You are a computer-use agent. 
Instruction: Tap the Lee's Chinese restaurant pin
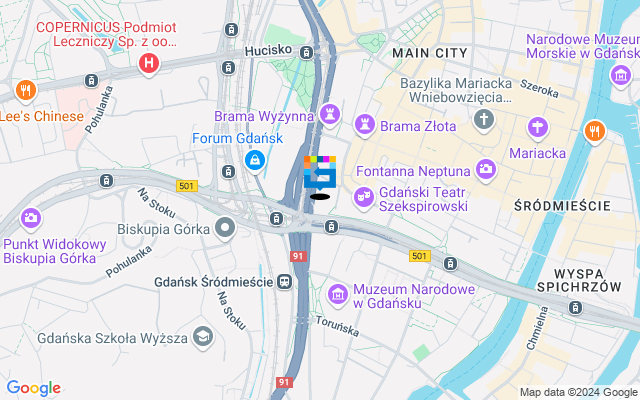point(25,91)
